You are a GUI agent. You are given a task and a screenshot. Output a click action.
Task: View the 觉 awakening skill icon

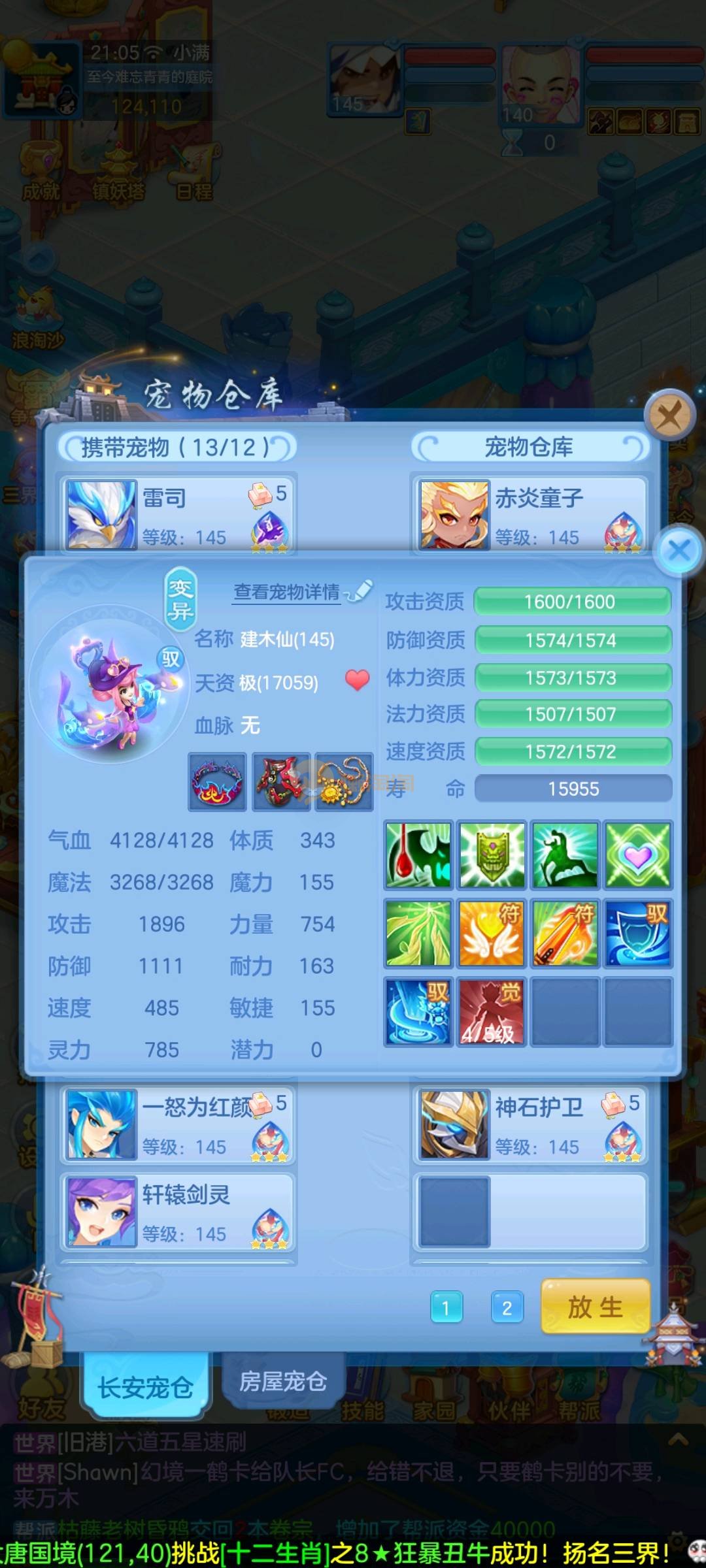(x=491, y=1011)
